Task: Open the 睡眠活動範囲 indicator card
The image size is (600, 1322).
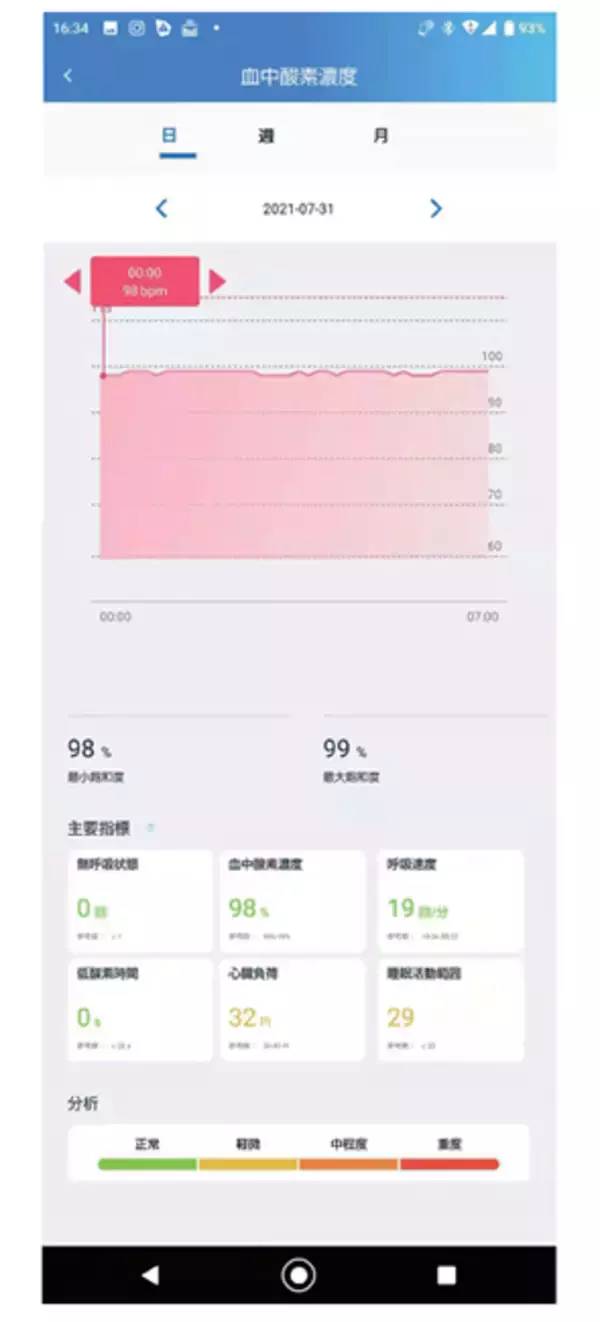Action: click(x=451, y=1009)
